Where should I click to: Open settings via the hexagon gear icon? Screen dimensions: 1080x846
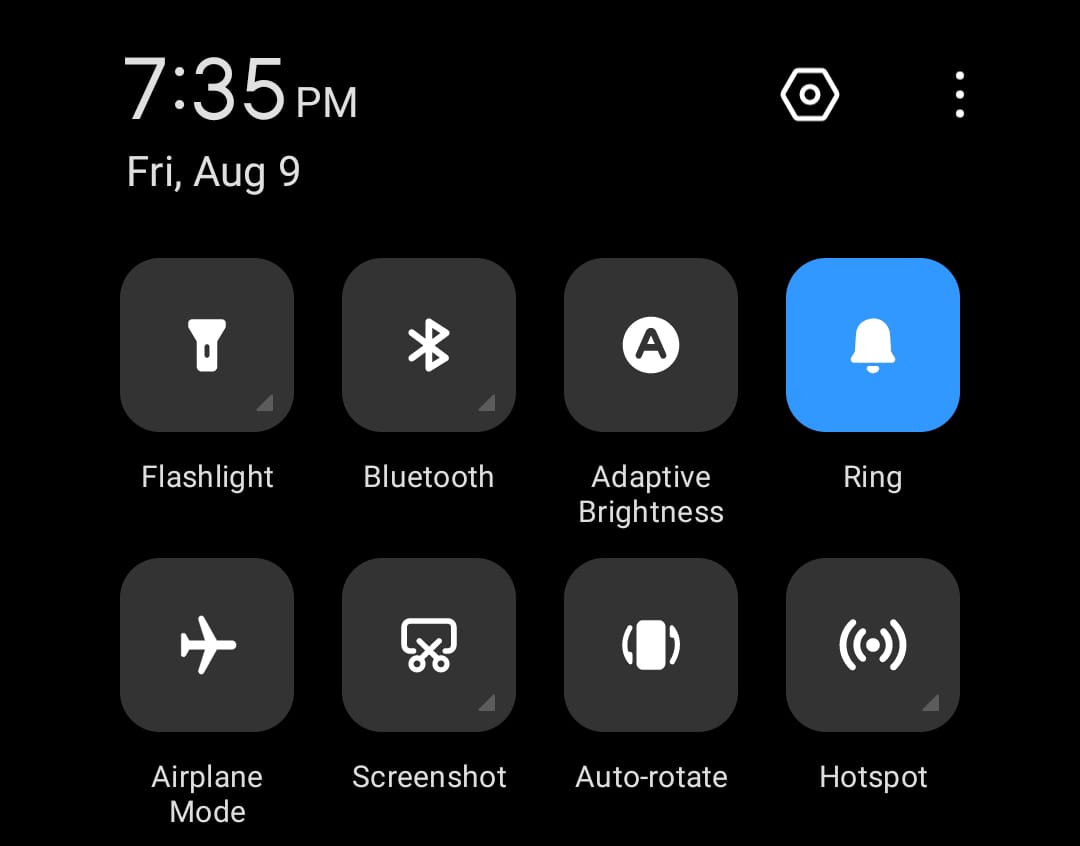(809, 96)
